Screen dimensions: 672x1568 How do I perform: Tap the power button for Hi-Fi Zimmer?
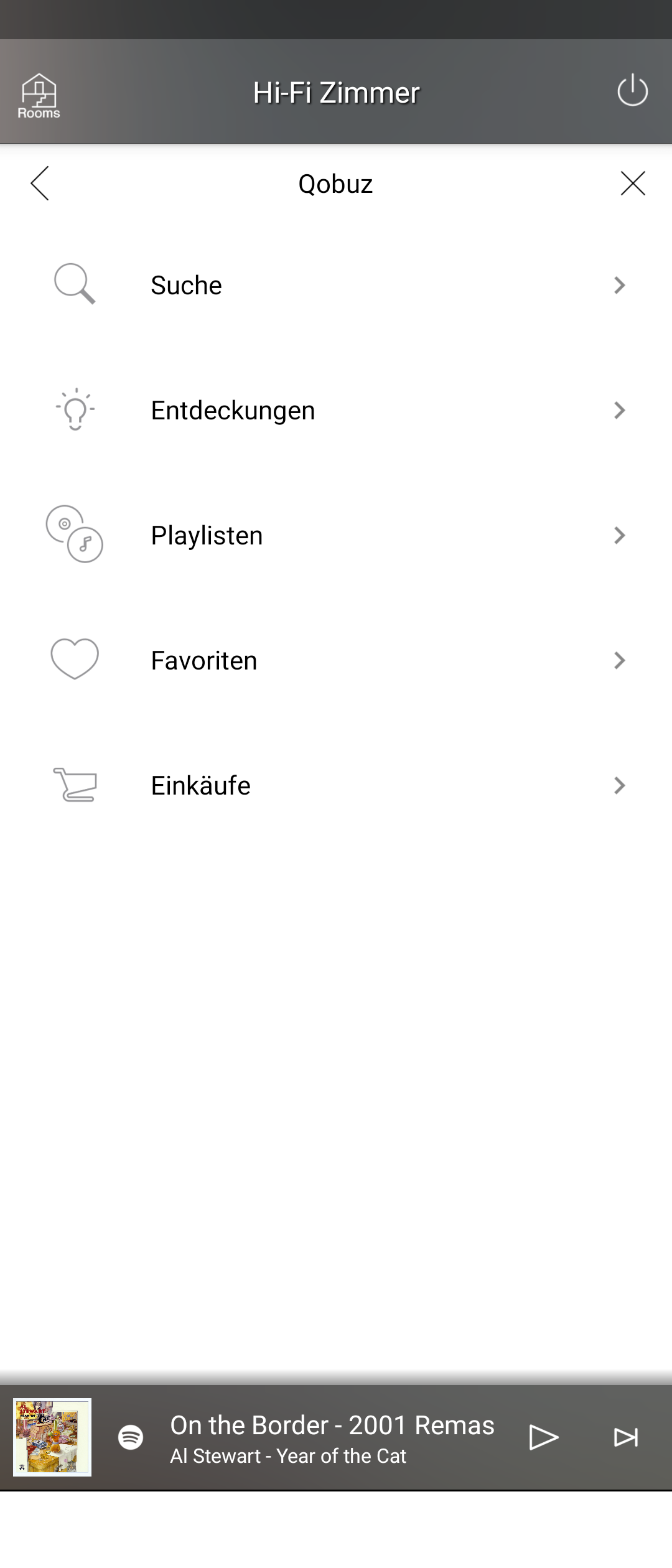(x=632, y=91)
